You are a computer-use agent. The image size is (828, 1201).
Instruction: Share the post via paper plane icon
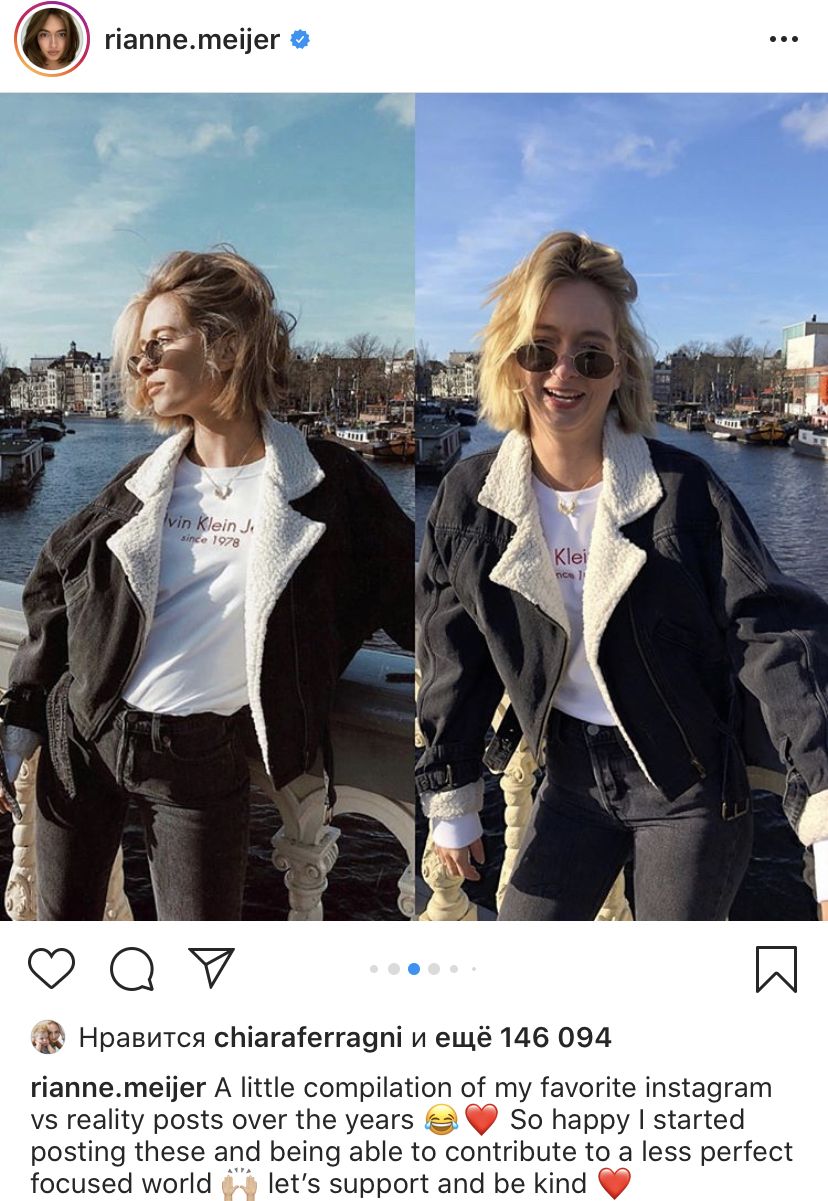(x=211, y=967)
